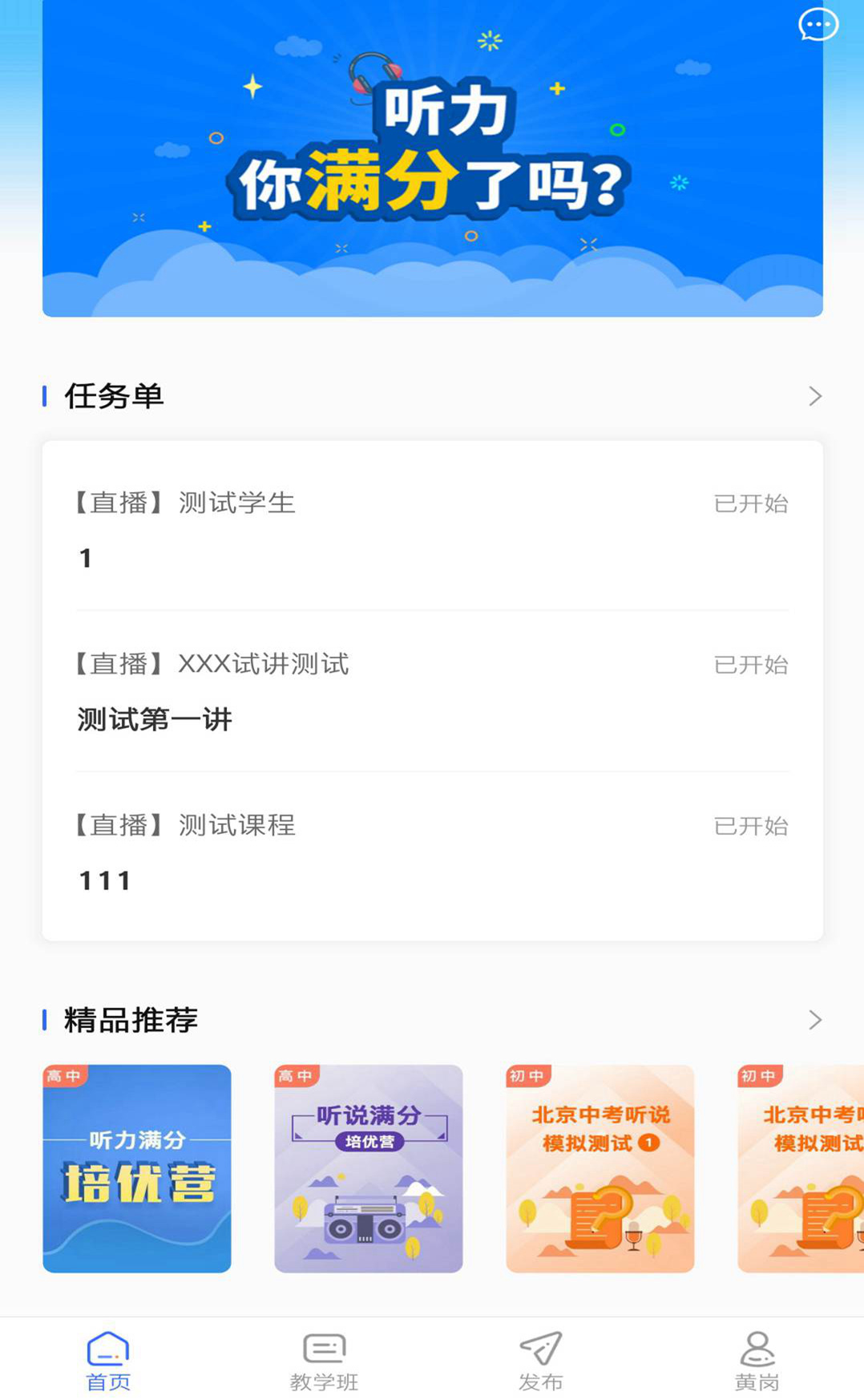Expand the 任务单 task list via right arrow
Screen dimensions: 864x1400
coord(815,395)
